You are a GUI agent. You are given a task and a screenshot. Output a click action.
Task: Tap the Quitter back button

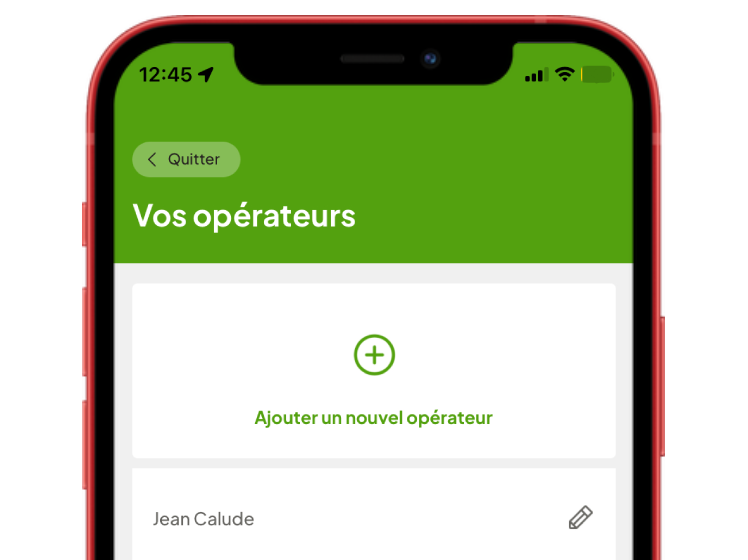pyautogui.click(x=186, y=159)
